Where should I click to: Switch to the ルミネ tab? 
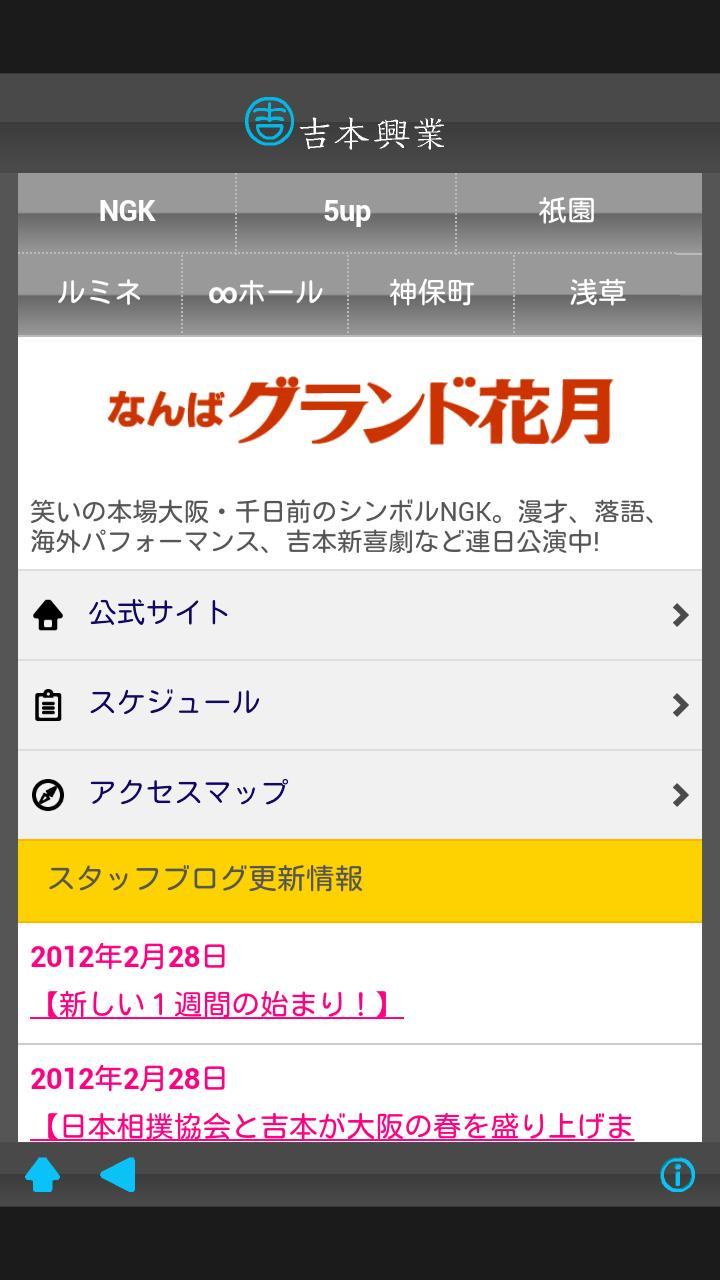tap(99, 293)
